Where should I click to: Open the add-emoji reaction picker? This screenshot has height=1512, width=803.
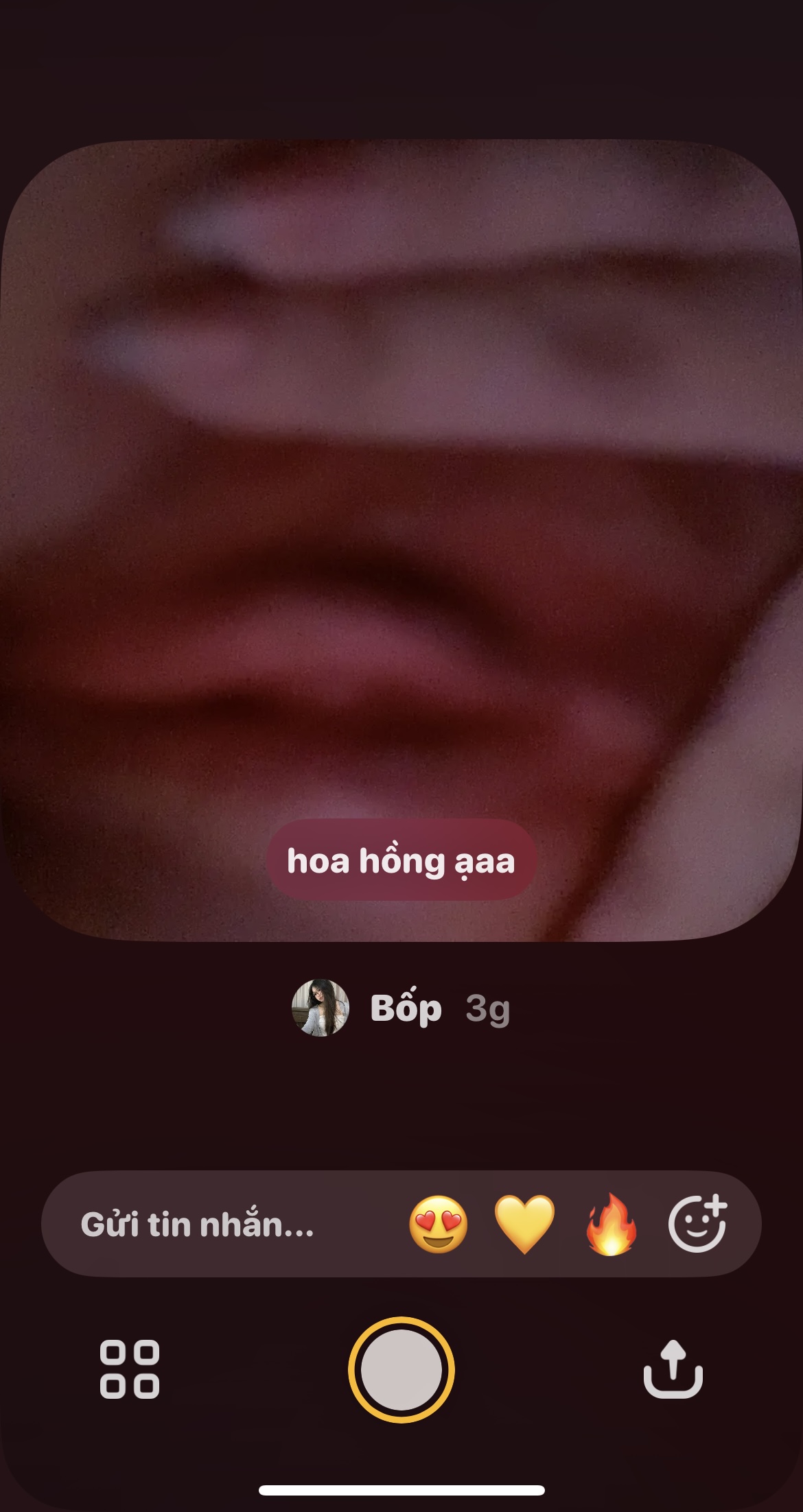pyautogui.click(x=697, y=1225)
